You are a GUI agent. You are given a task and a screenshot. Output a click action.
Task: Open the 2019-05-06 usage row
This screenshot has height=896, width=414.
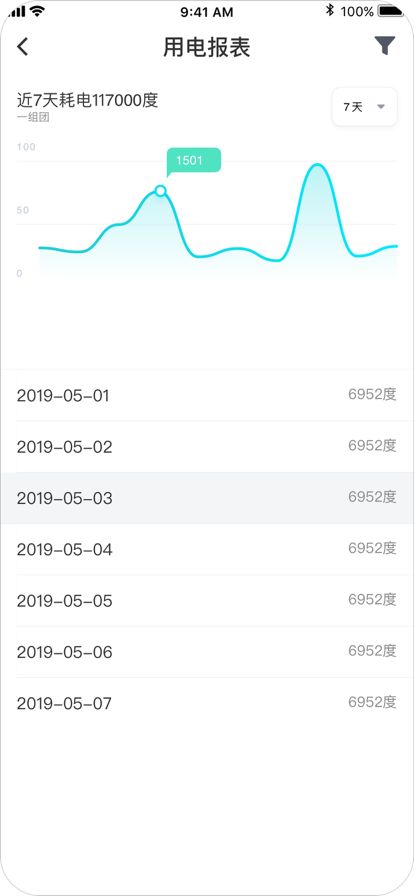[x=207, y=653]
